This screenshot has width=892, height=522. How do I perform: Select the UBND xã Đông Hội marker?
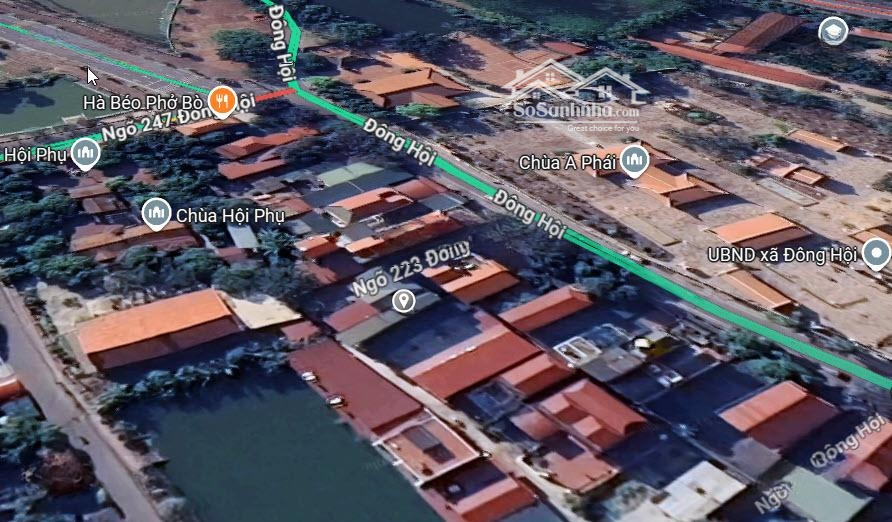pos(875,254)
